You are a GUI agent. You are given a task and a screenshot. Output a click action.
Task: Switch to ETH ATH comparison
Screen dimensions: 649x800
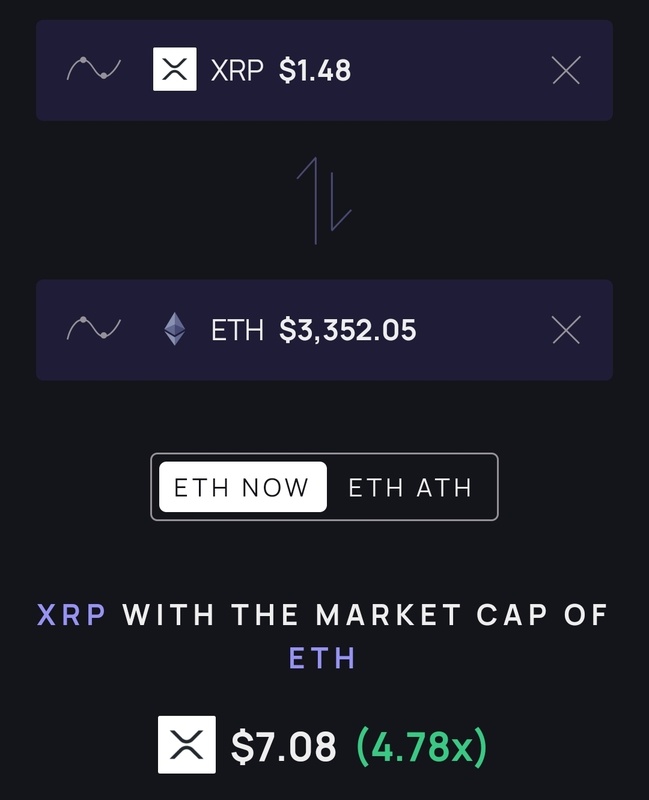coord(410,487)
